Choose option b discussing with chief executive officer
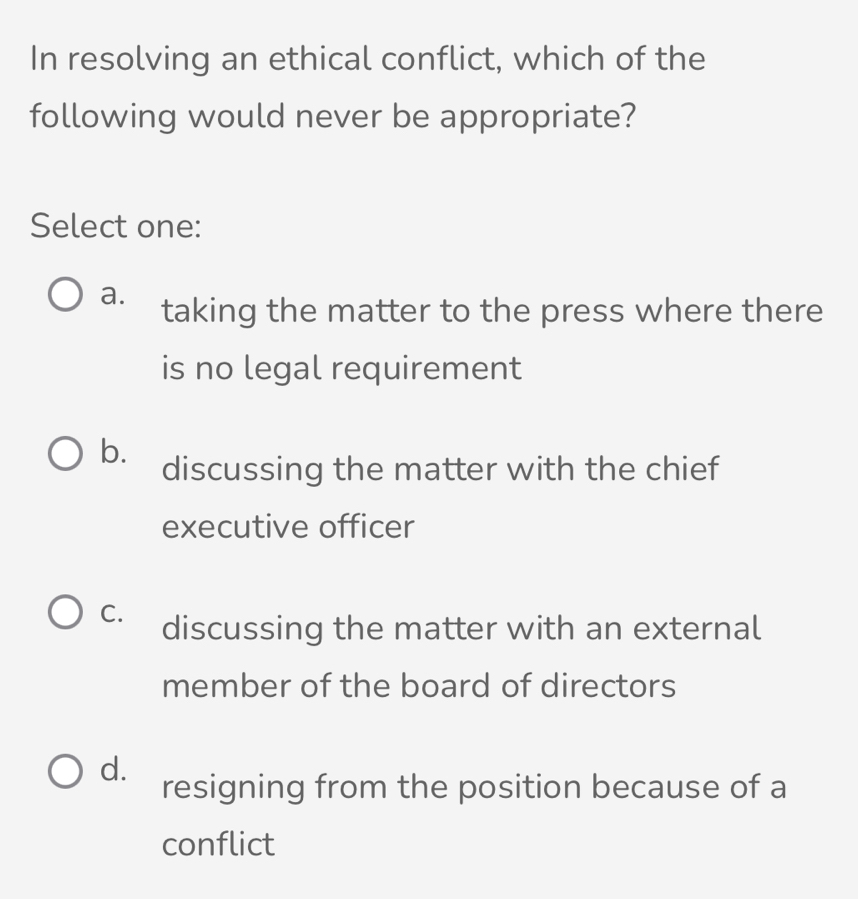Image resolution: width=858 pixels, height=899 pixels. tap(65, 454)
